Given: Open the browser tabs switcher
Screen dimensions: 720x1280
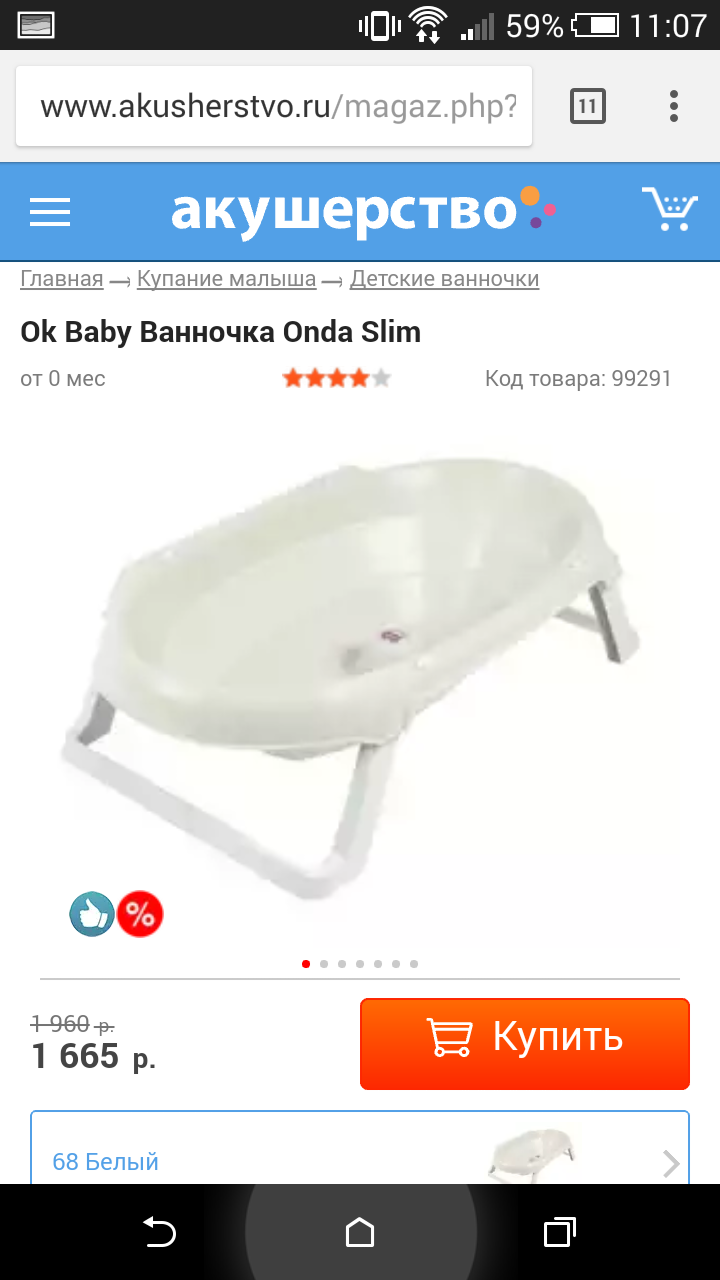Looking at the screenshot, I should point(588,106).
